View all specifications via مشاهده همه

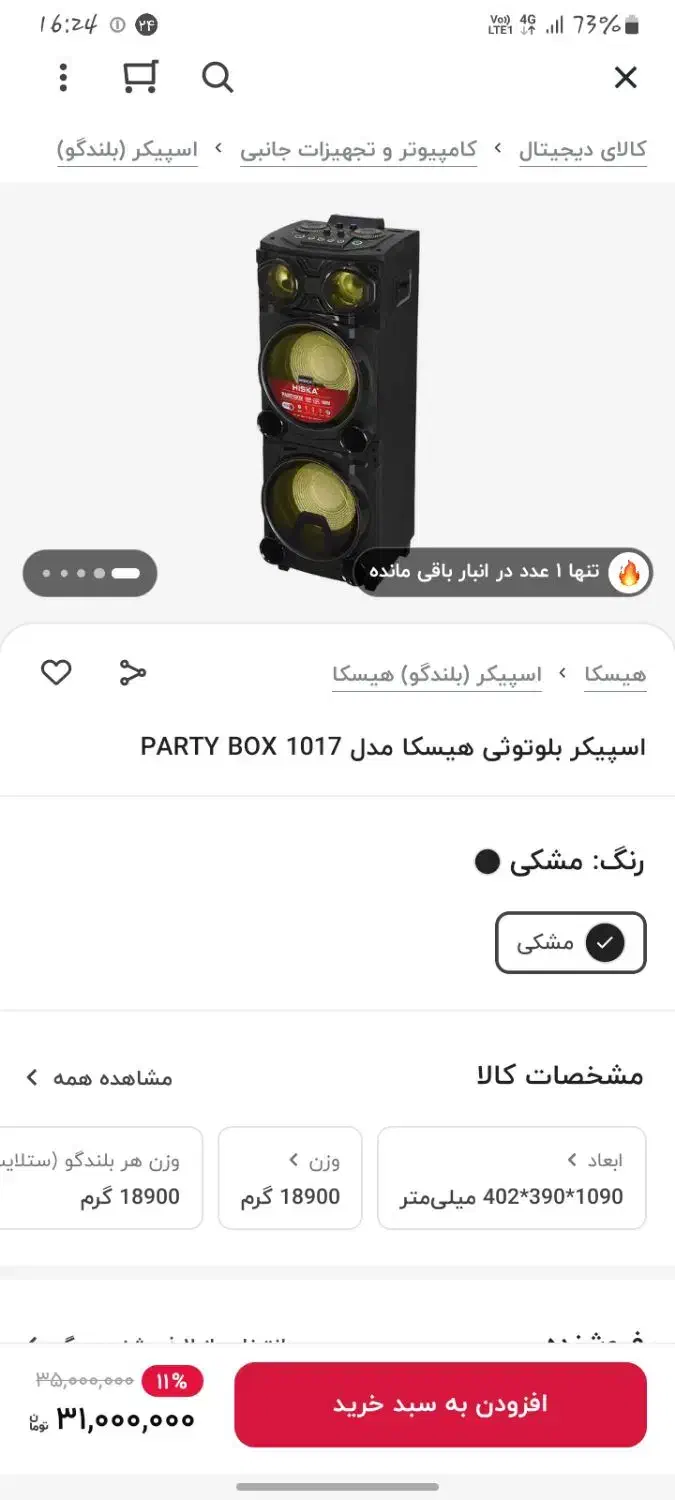(x=100, y=1078)
